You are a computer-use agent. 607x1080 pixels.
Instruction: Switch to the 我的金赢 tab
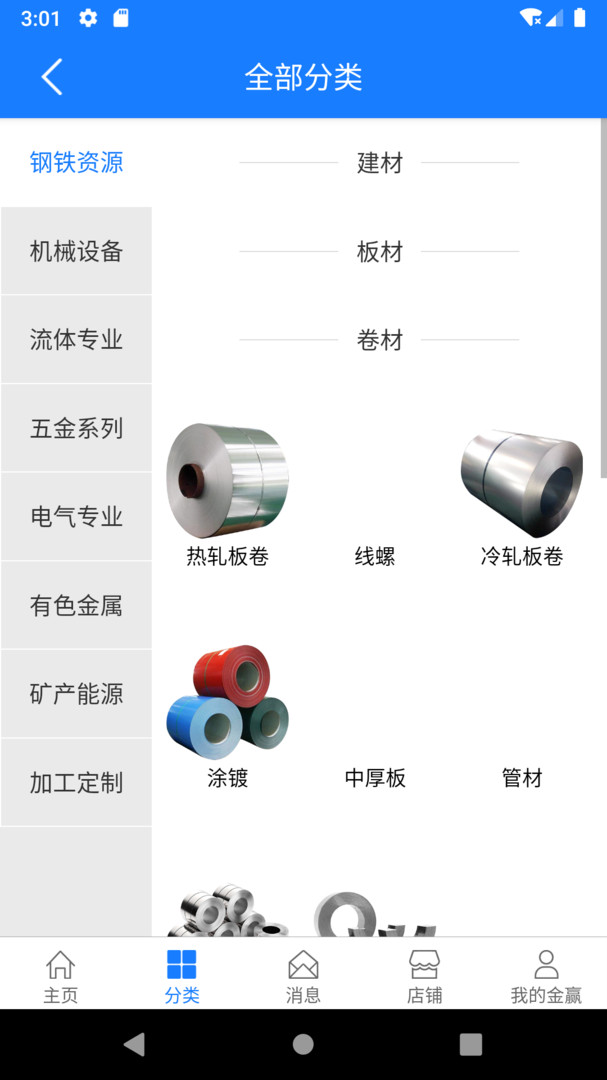(x=546, y=976)
